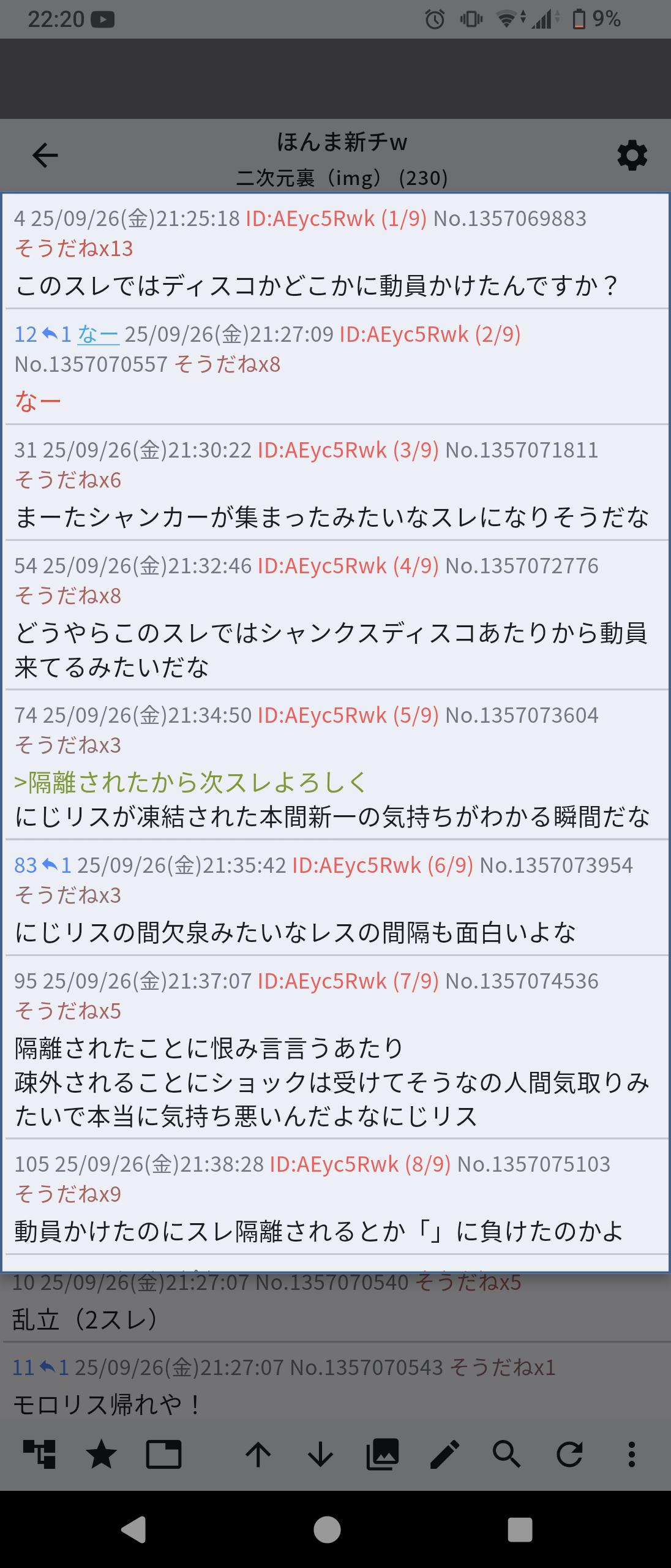
Task: Tap the underlined なー quote link
Action: coord(98,334)
